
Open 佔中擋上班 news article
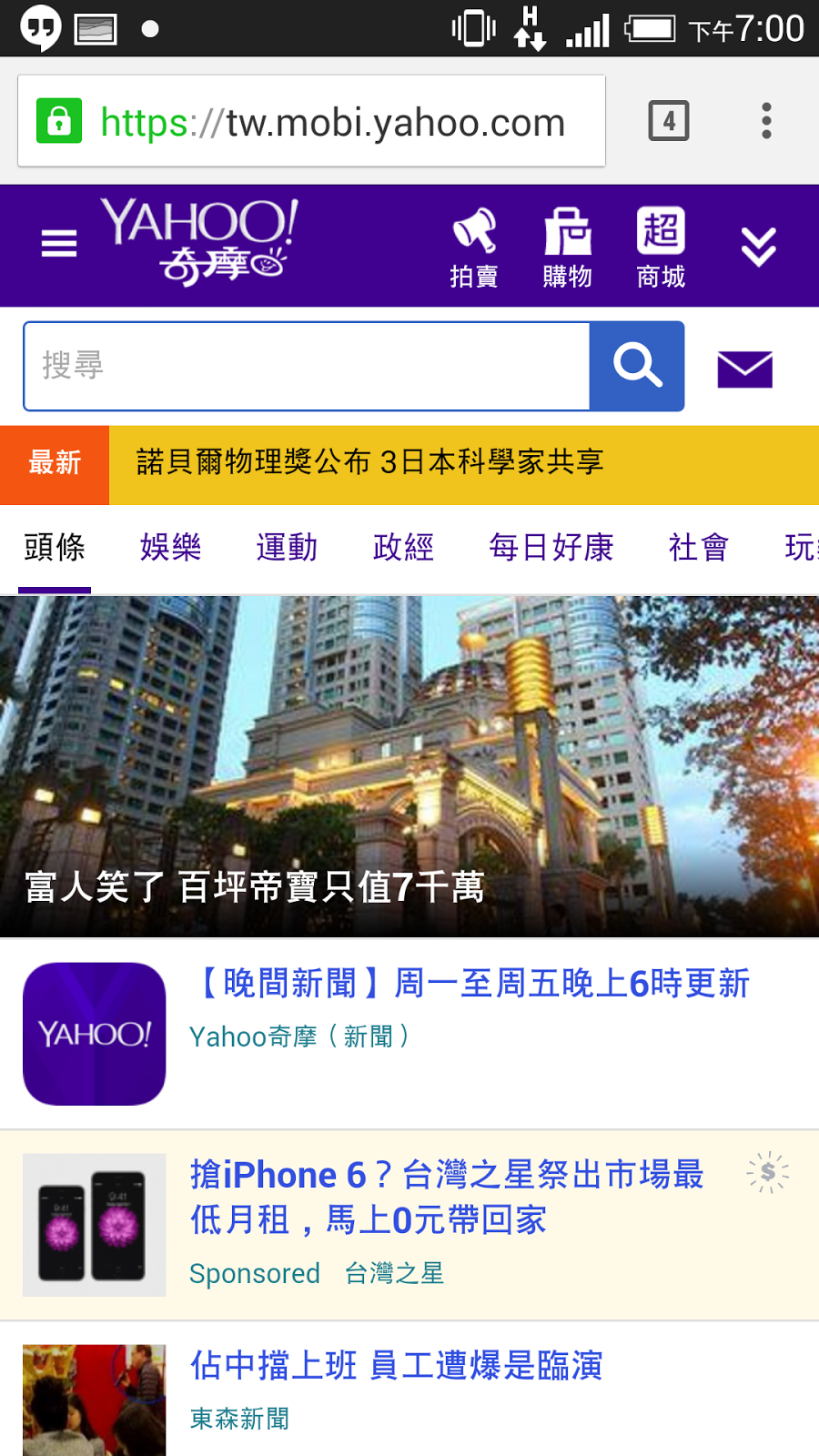click(397, 1366)
